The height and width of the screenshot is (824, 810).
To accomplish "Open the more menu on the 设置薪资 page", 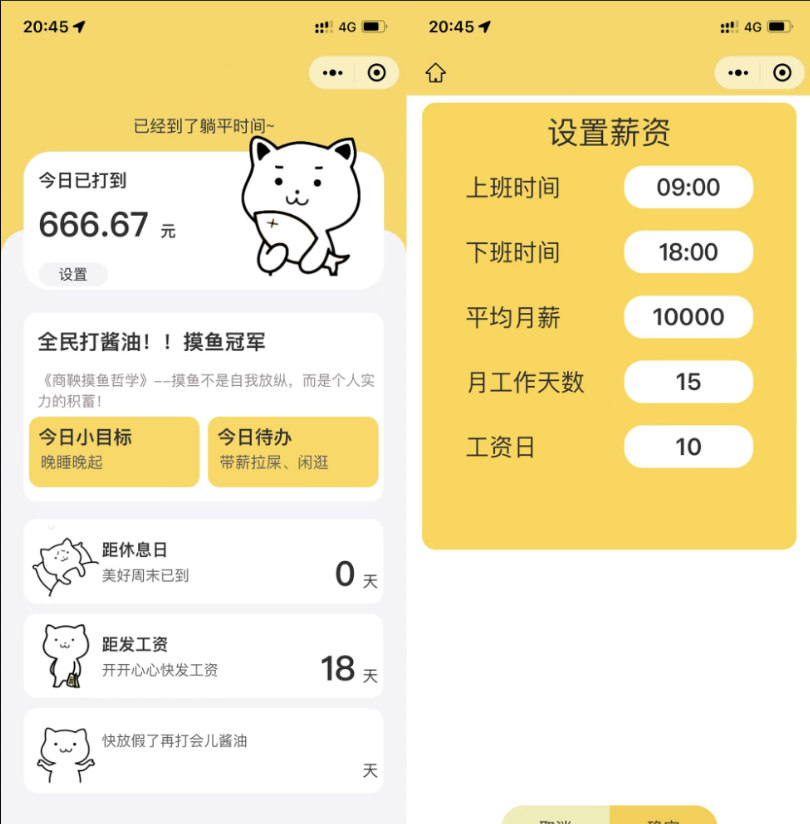I will (x=739, y=73).
